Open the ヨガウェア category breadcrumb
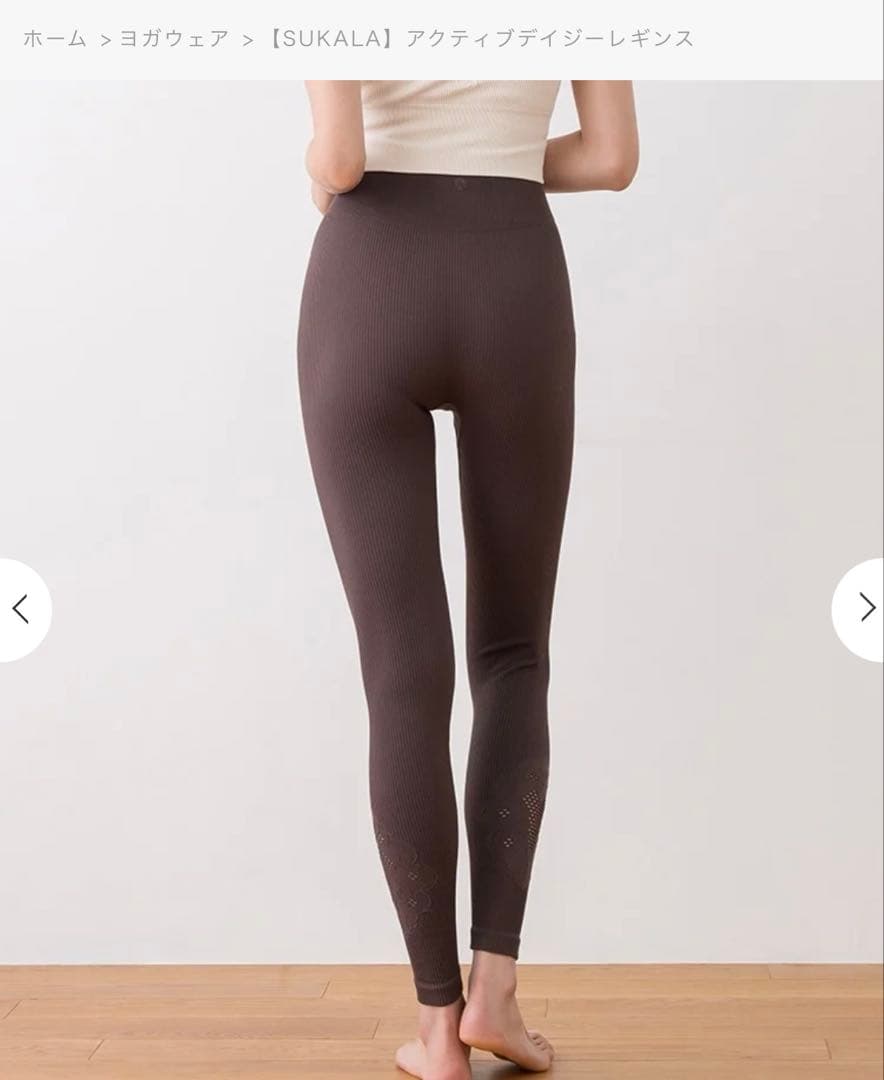The width and height of the screenshot is (884, 1080). 174,39
